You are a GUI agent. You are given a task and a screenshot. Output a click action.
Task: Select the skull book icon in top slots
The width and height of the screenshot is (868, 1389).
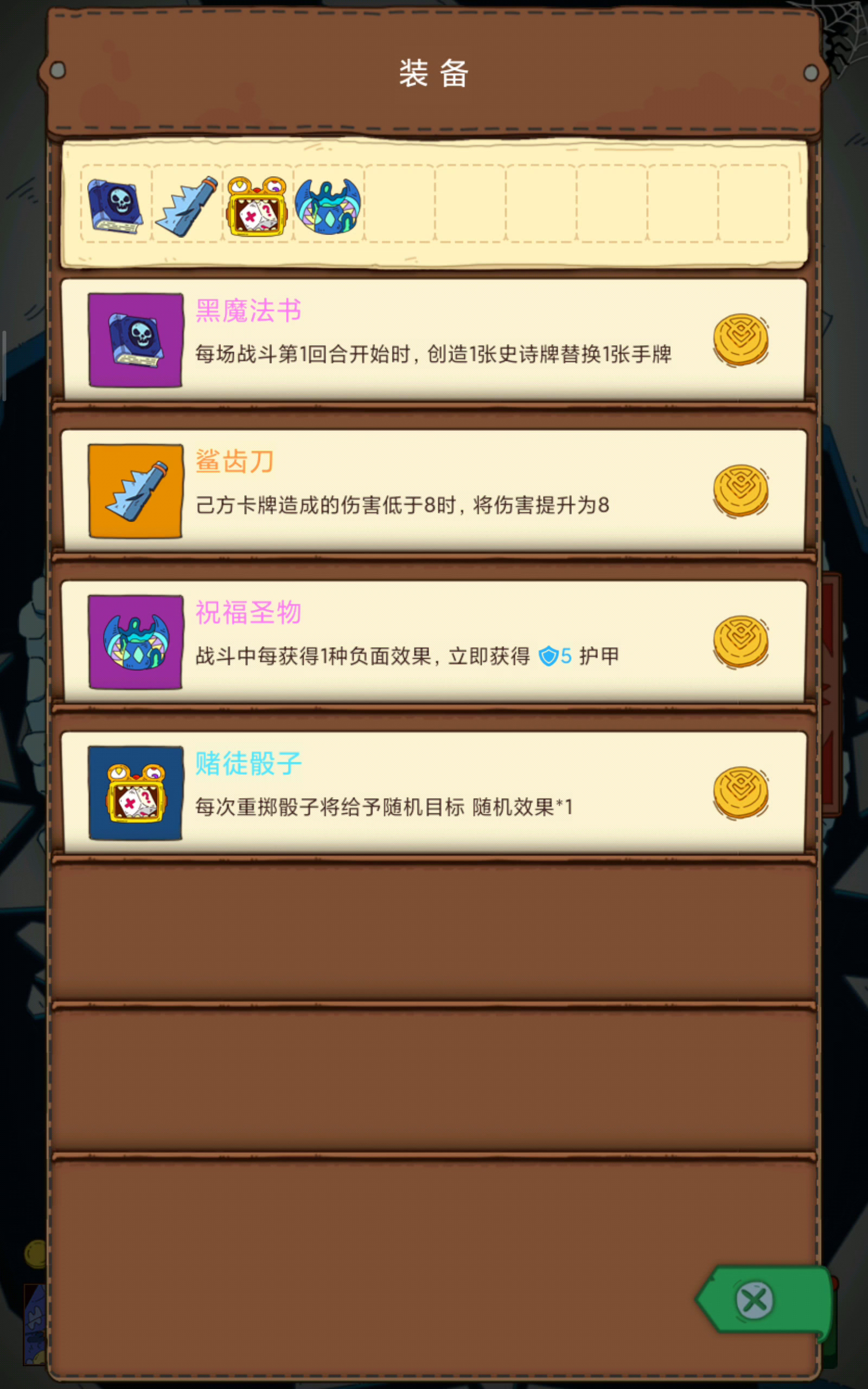tap(116, 206)
